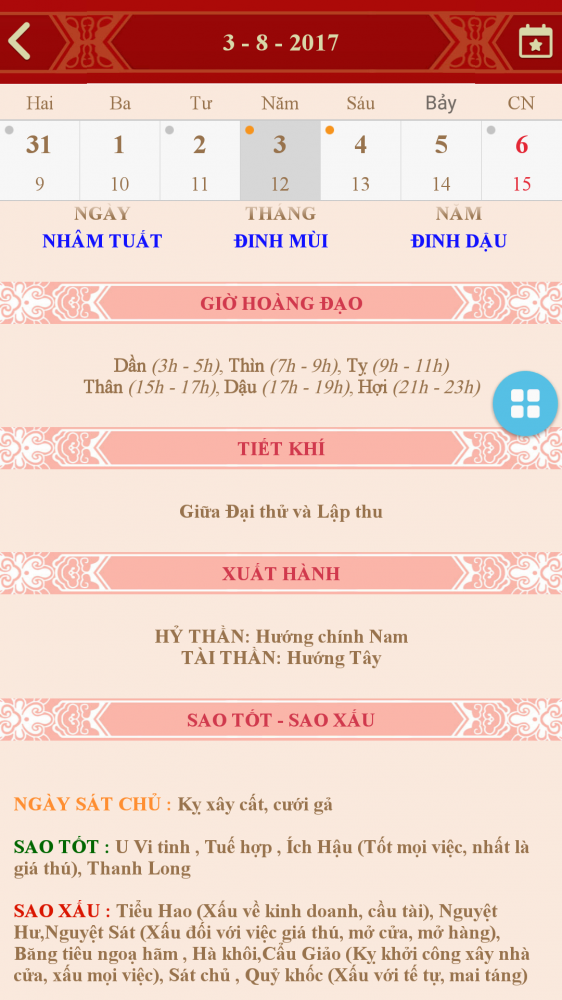
Task: Select Monday the 31st
Action: coord(40,161)
